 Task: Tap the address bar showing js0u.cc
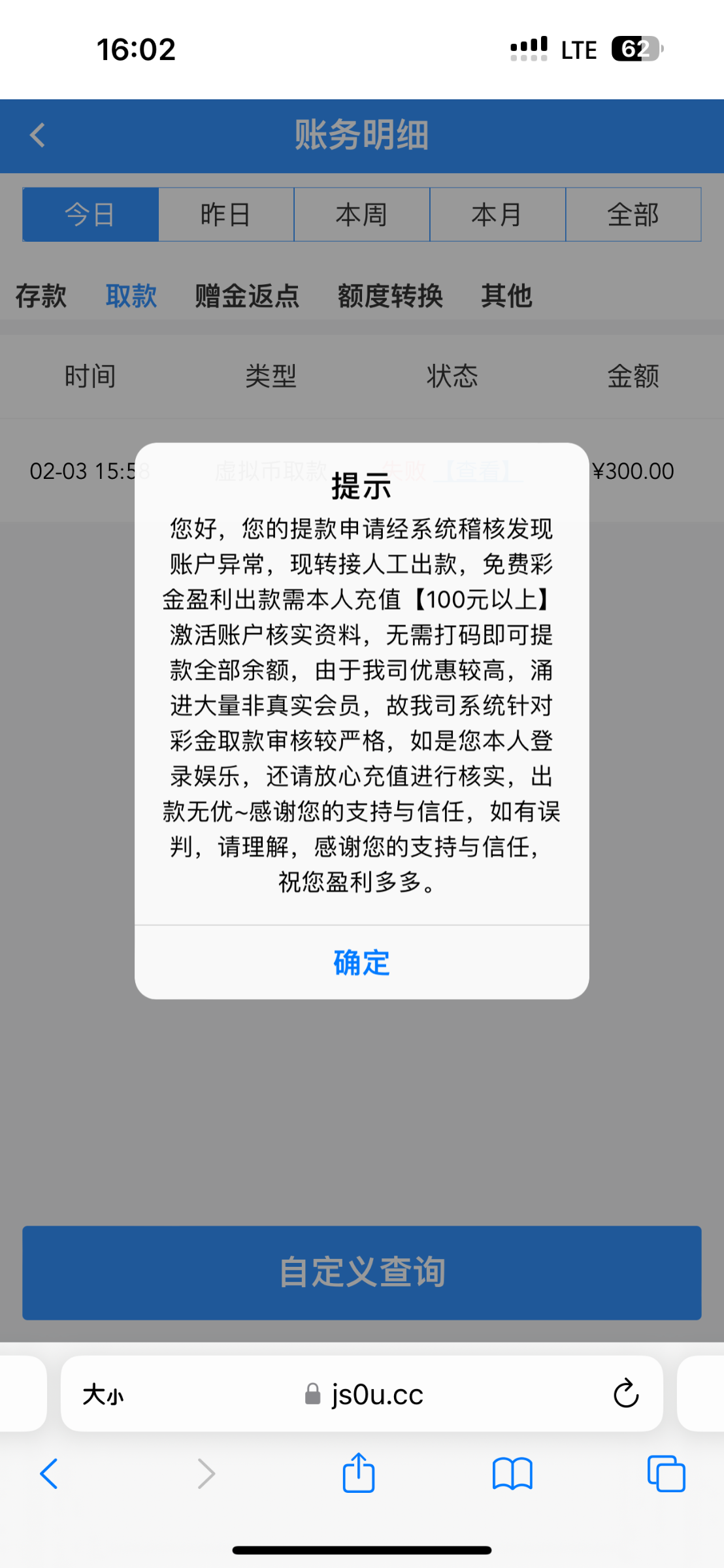376,1394
